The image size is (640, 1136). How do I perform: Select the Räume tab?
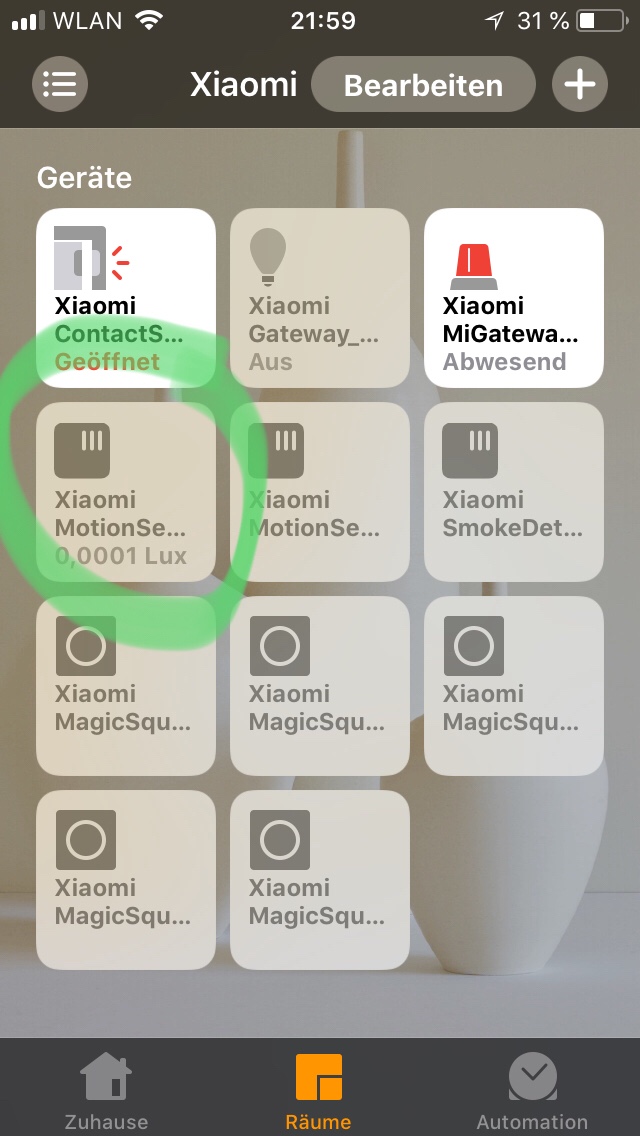[319, 1090]
